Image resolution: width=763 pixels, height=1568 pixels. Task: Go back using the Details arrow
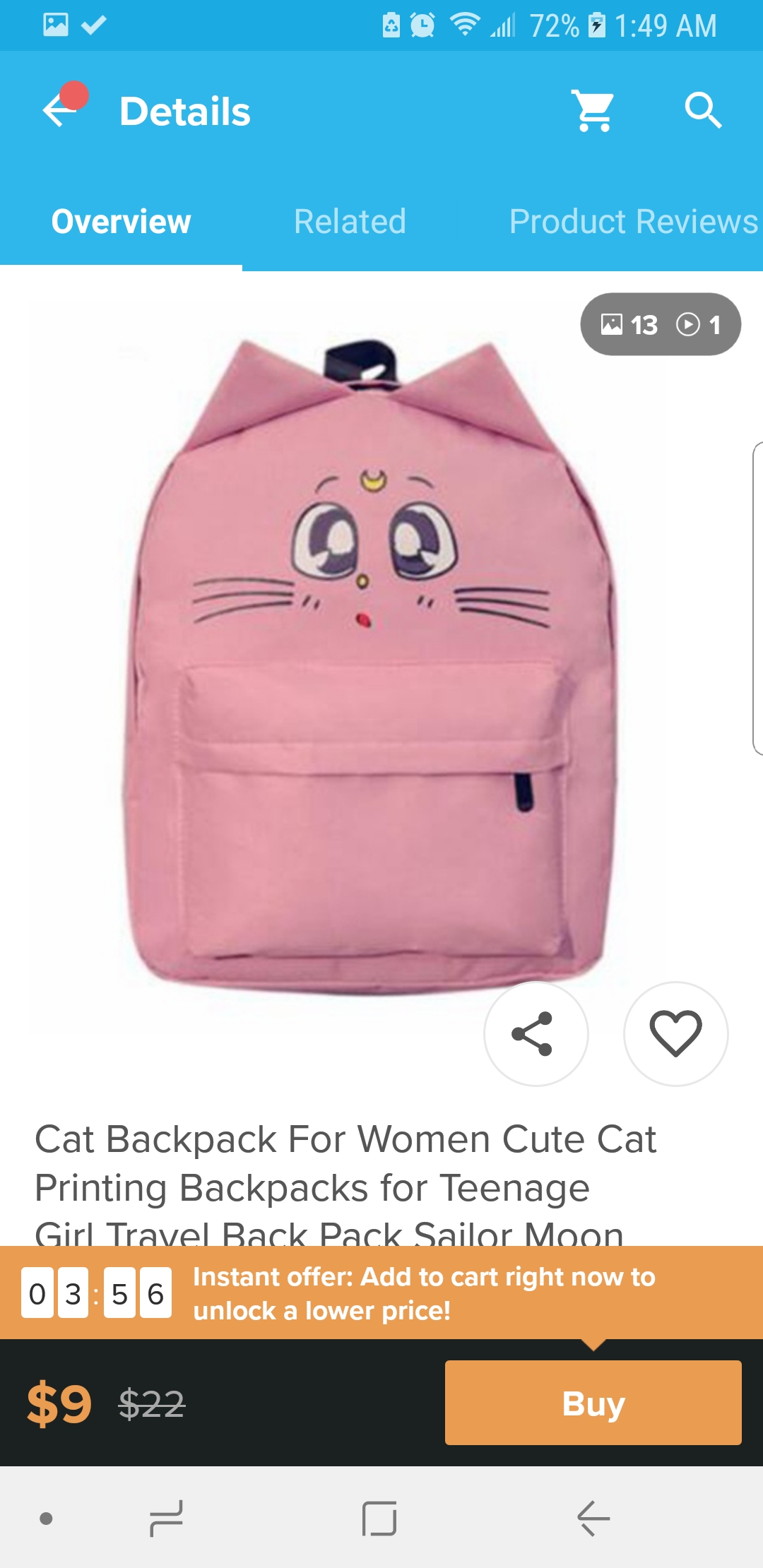pos(61,110)
